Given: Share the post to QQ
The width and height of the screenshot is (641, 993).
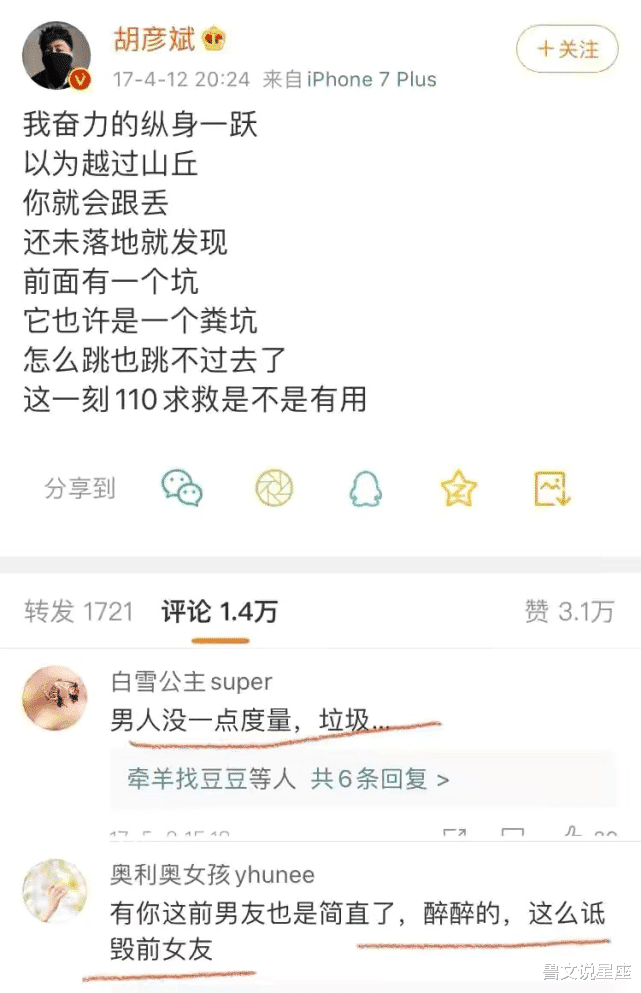Looking at the screenshot, I should pyautogui.click(x=366, y=488).
